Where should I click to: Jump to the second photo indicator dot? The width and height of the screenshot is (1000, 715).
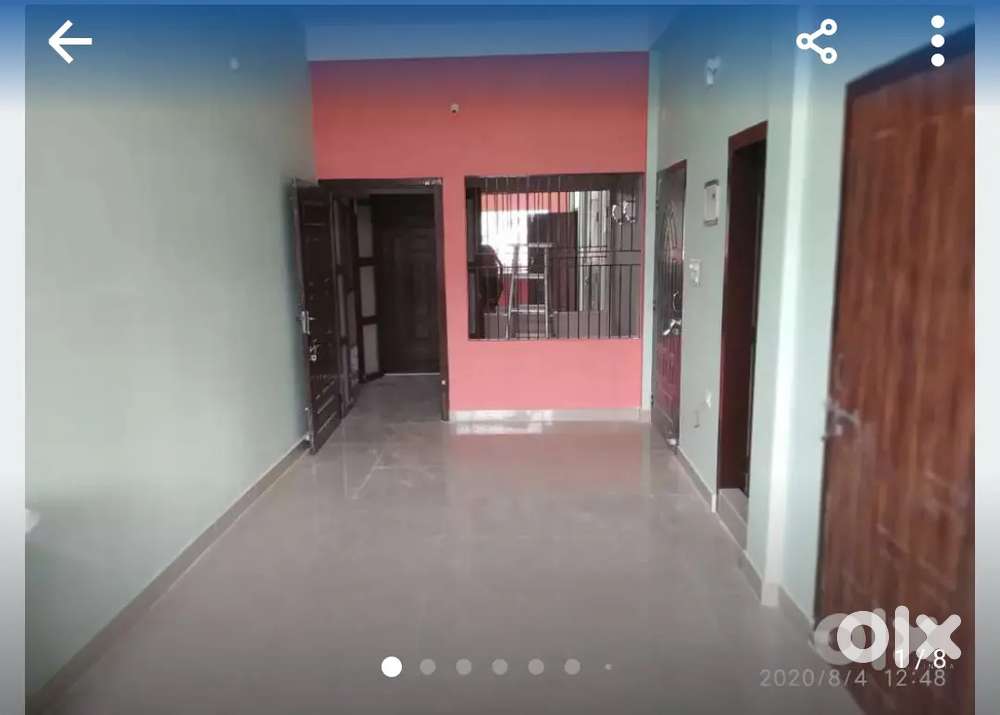pyautogui.click(x=428, y=667)
